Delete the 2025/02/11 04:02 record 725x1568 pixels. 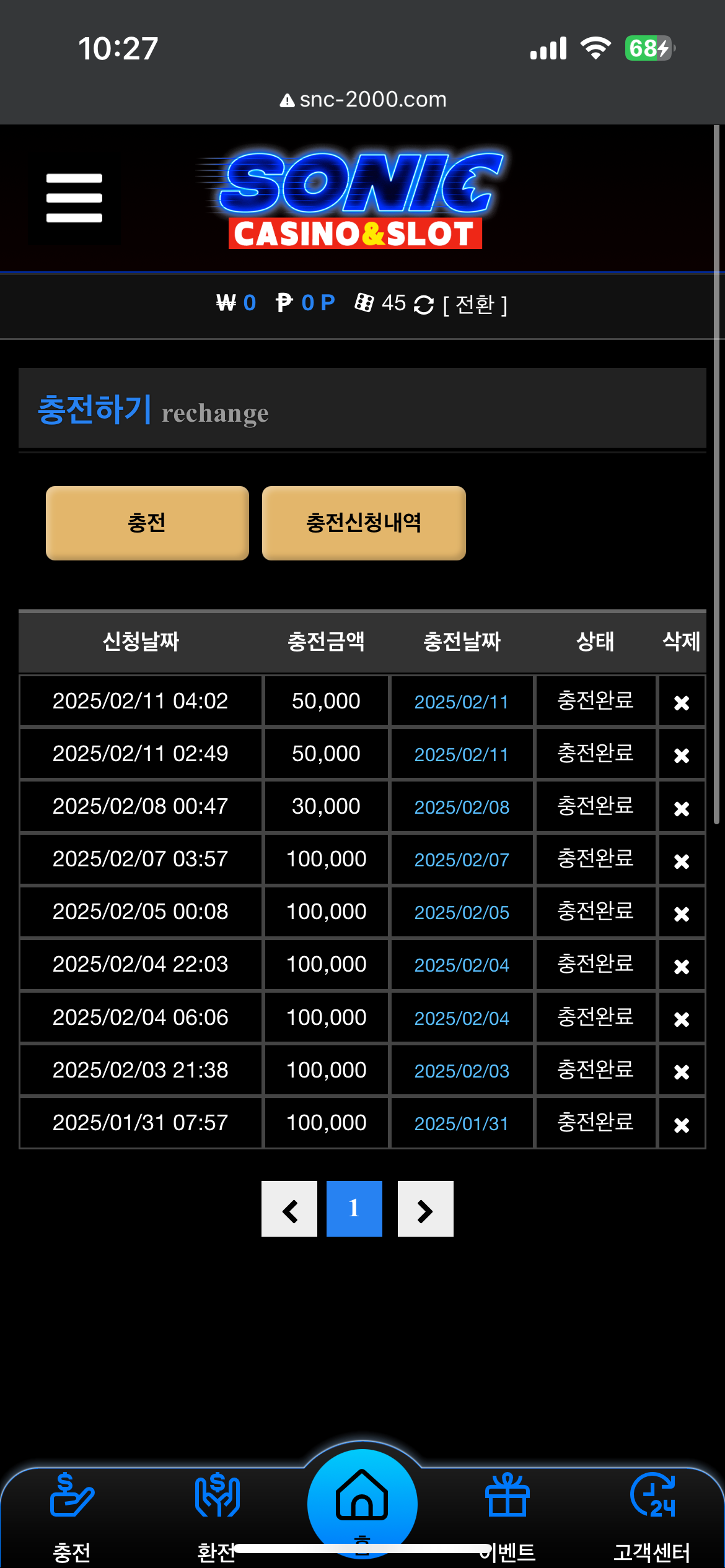pyautogui.click(x=682, y=703)
